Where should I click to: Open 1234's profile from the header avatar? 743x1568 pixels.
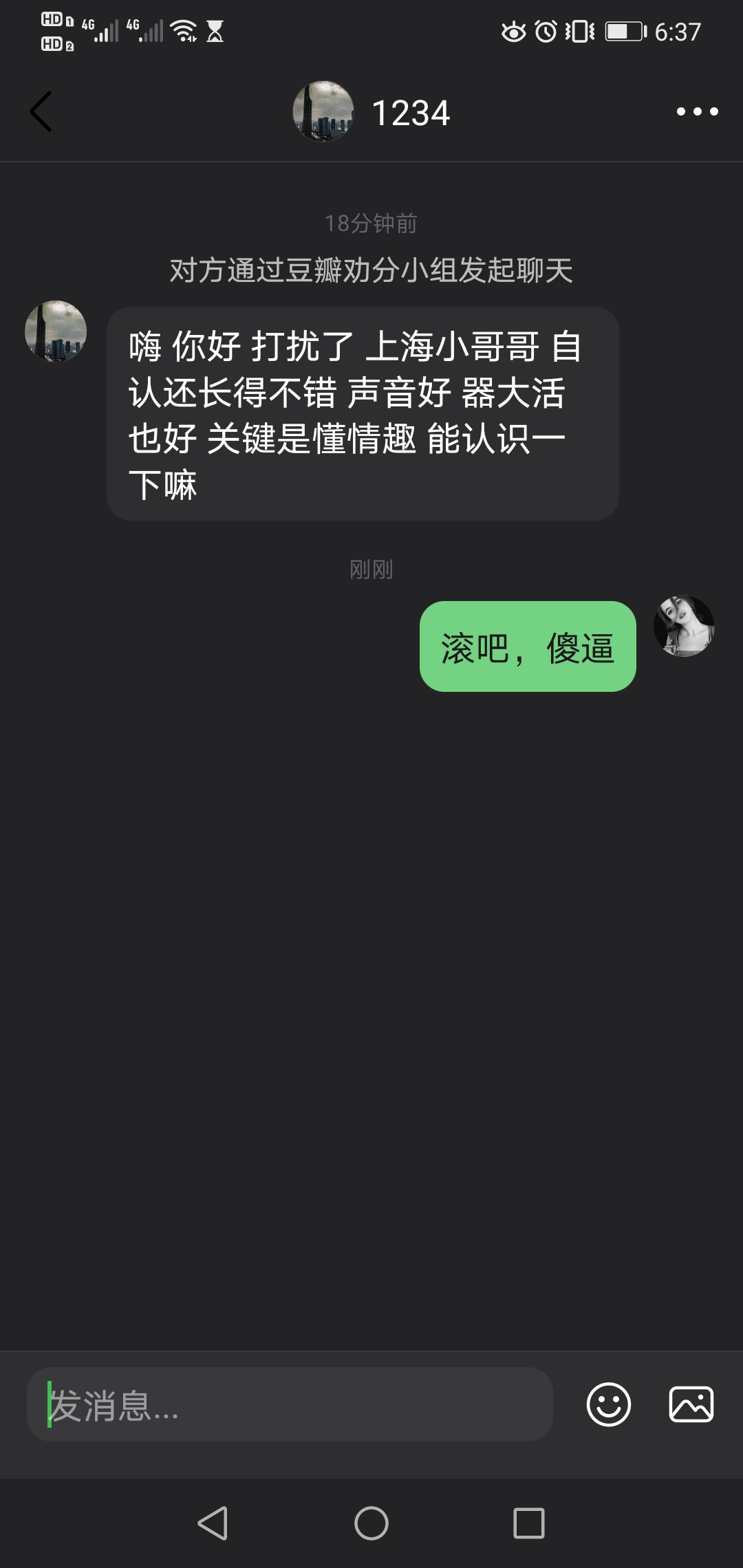(x=323, y=111)
